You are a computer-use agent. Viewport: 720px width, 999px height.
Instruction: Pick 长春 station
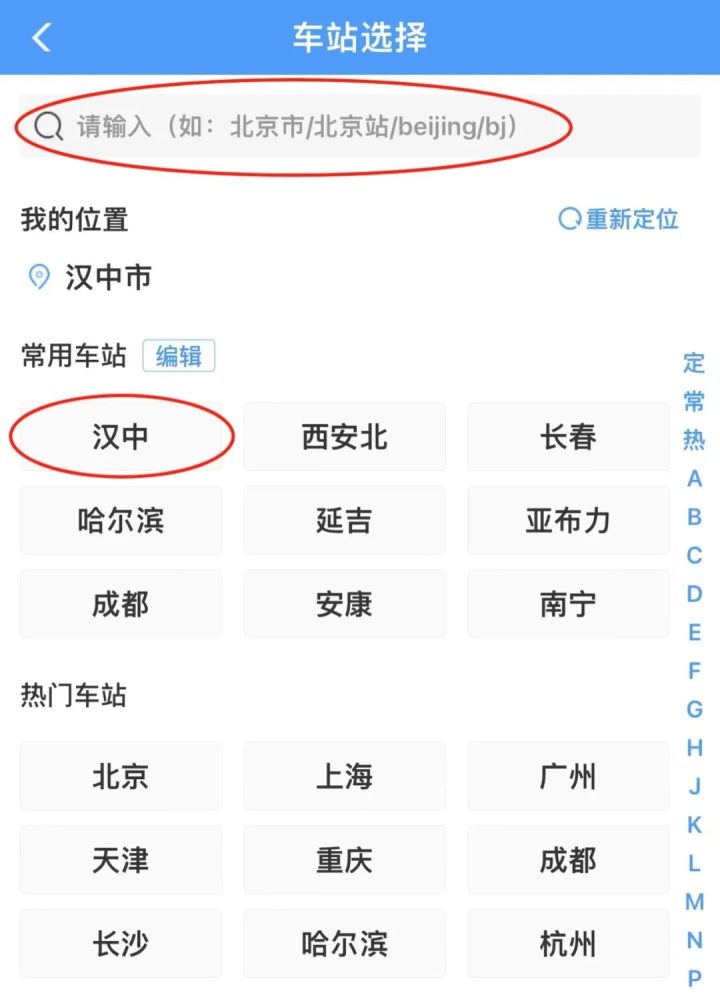(x=568, y=437)
